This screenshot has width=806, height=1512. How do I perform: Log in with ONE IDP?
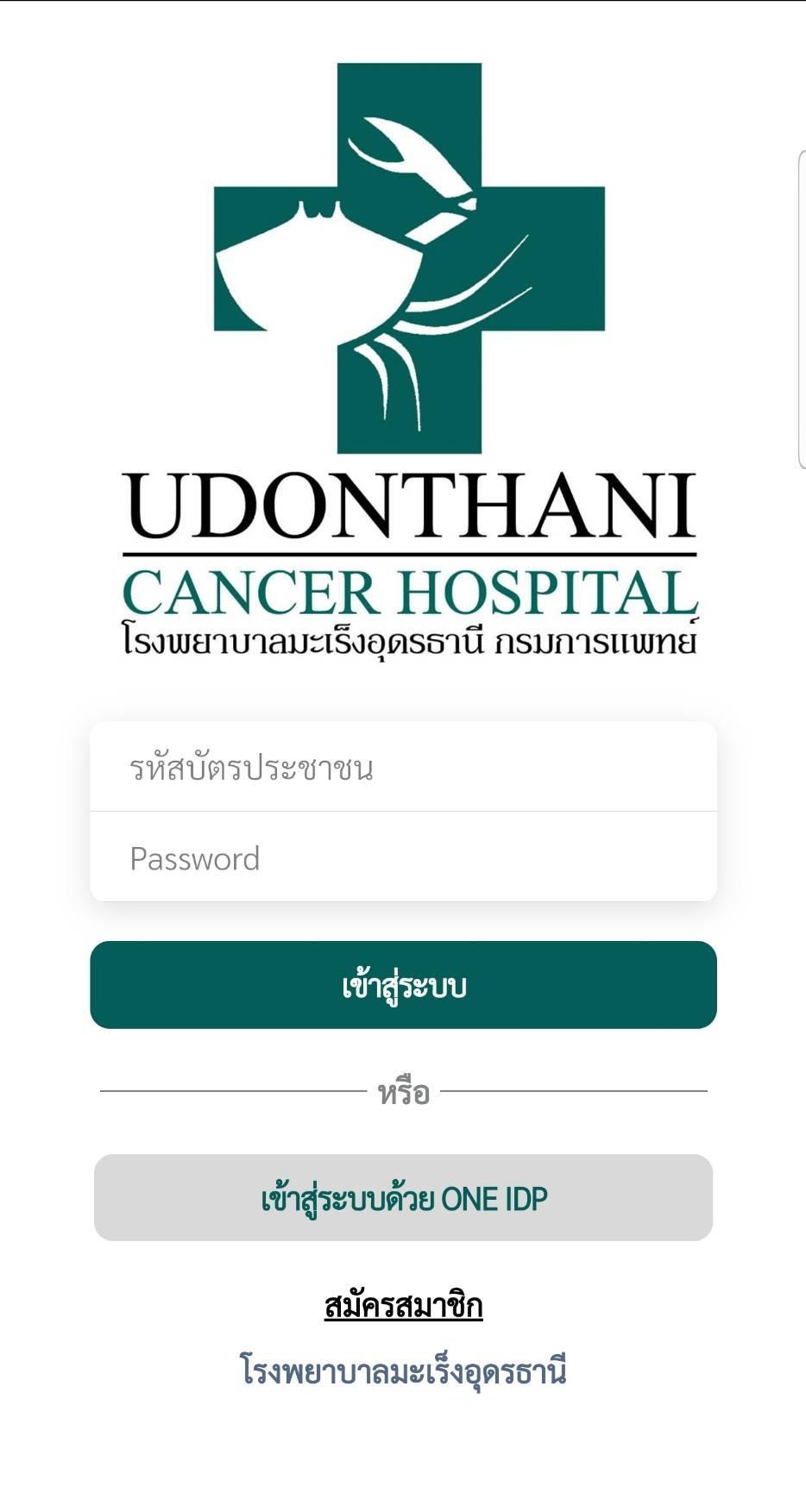pyautogui.click(x=403, y=1198)
